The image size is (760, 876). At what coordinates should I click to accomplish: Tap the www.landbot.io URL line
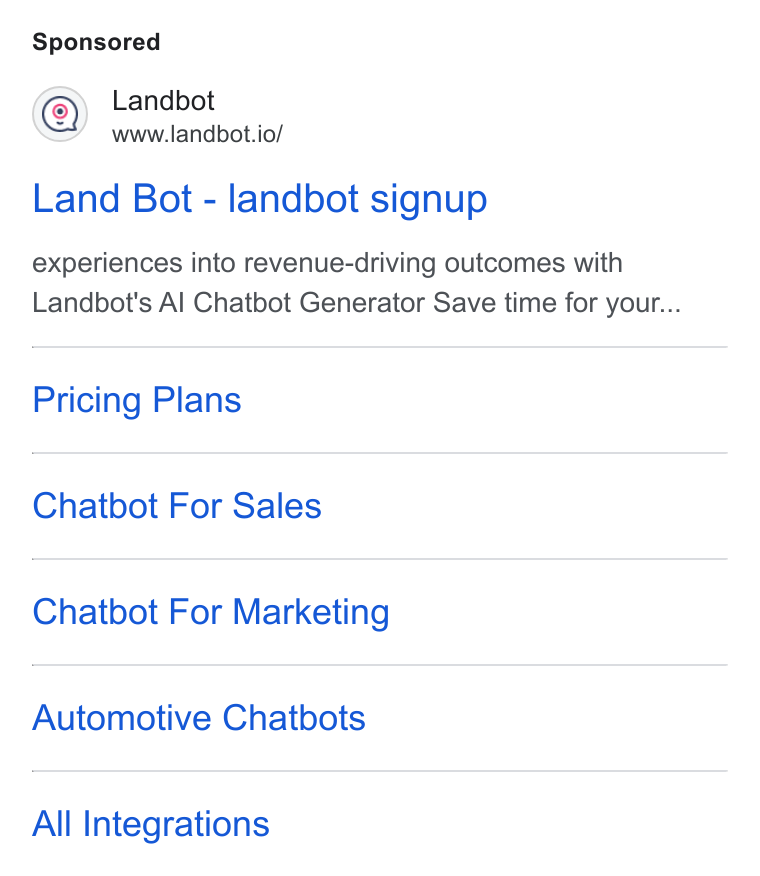[x=197, y=134]
